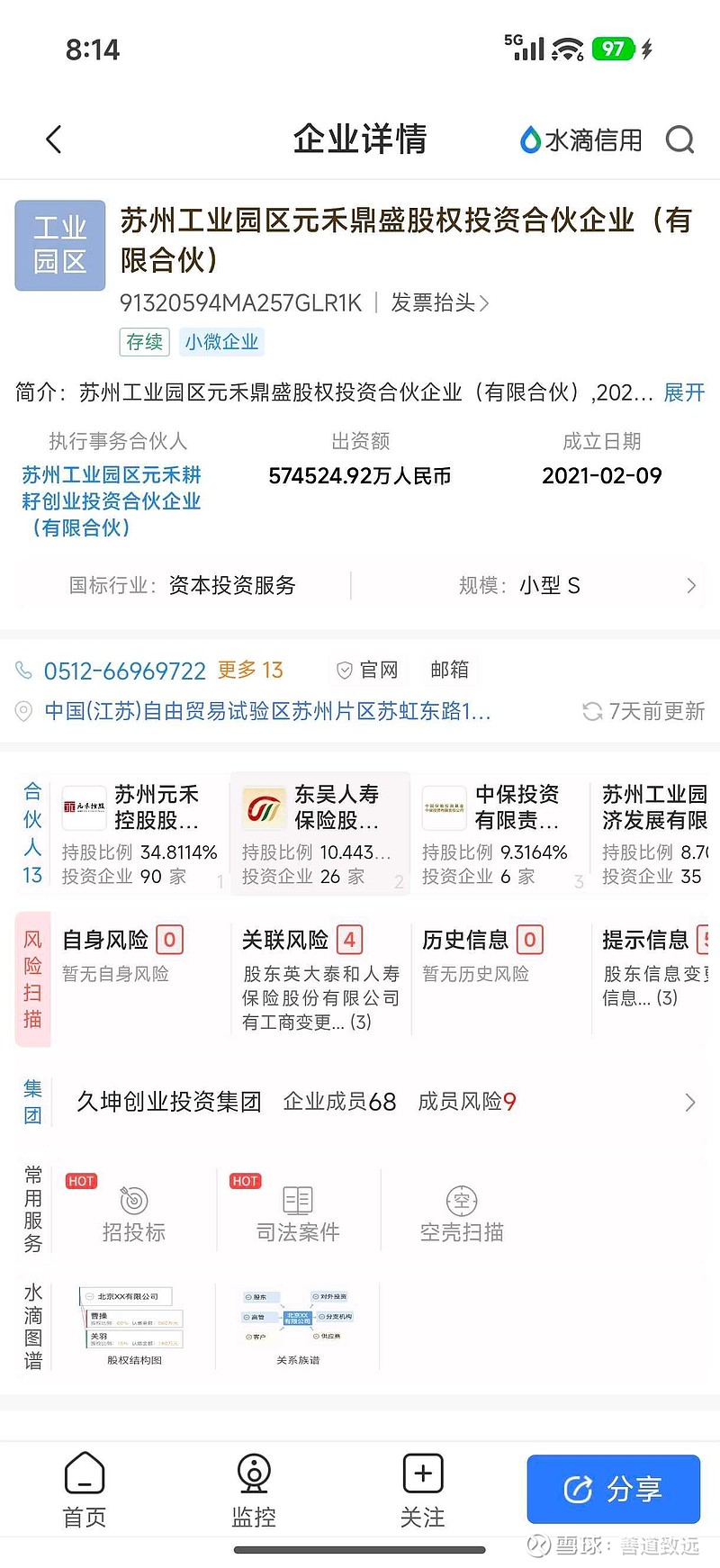This screenshot has height=1568, width=720.
Task: Open 更多13 to see more phone numbers
Action: [x=250, y=670]
